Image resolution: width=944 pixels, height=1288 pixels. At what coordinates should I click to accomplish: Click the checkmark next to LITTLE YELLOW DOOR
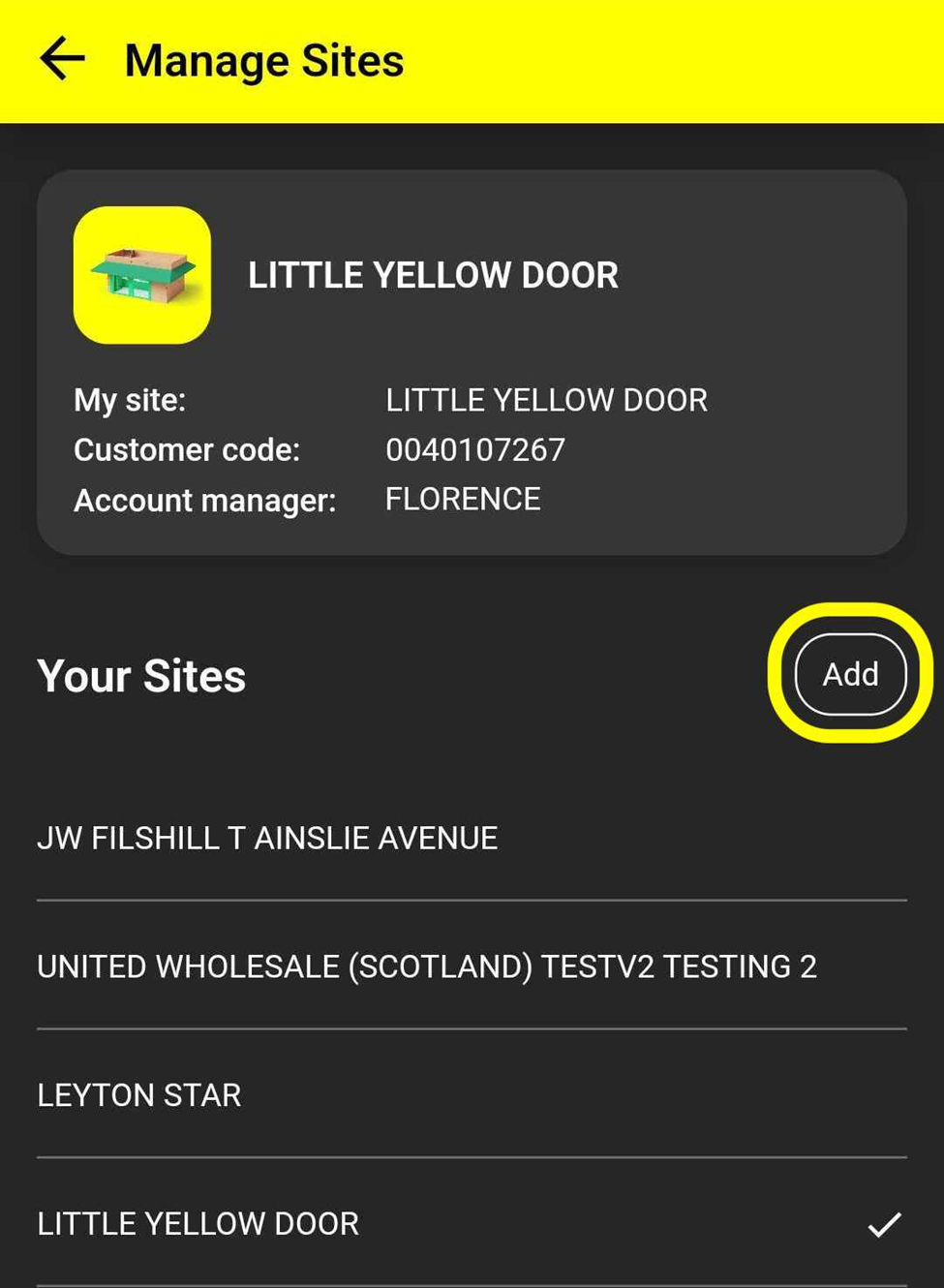tap(882, 1224)
